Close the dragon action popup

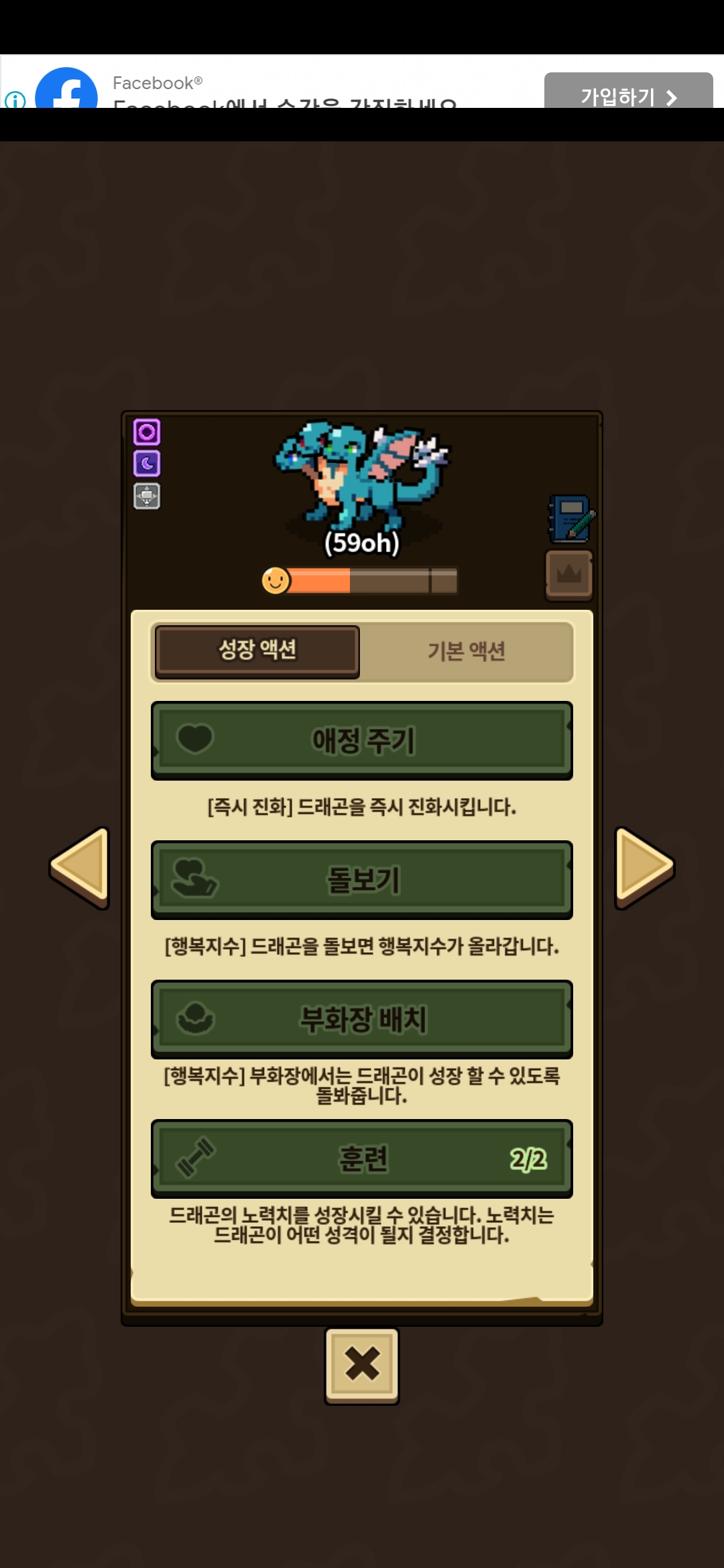click(362, 1365)
